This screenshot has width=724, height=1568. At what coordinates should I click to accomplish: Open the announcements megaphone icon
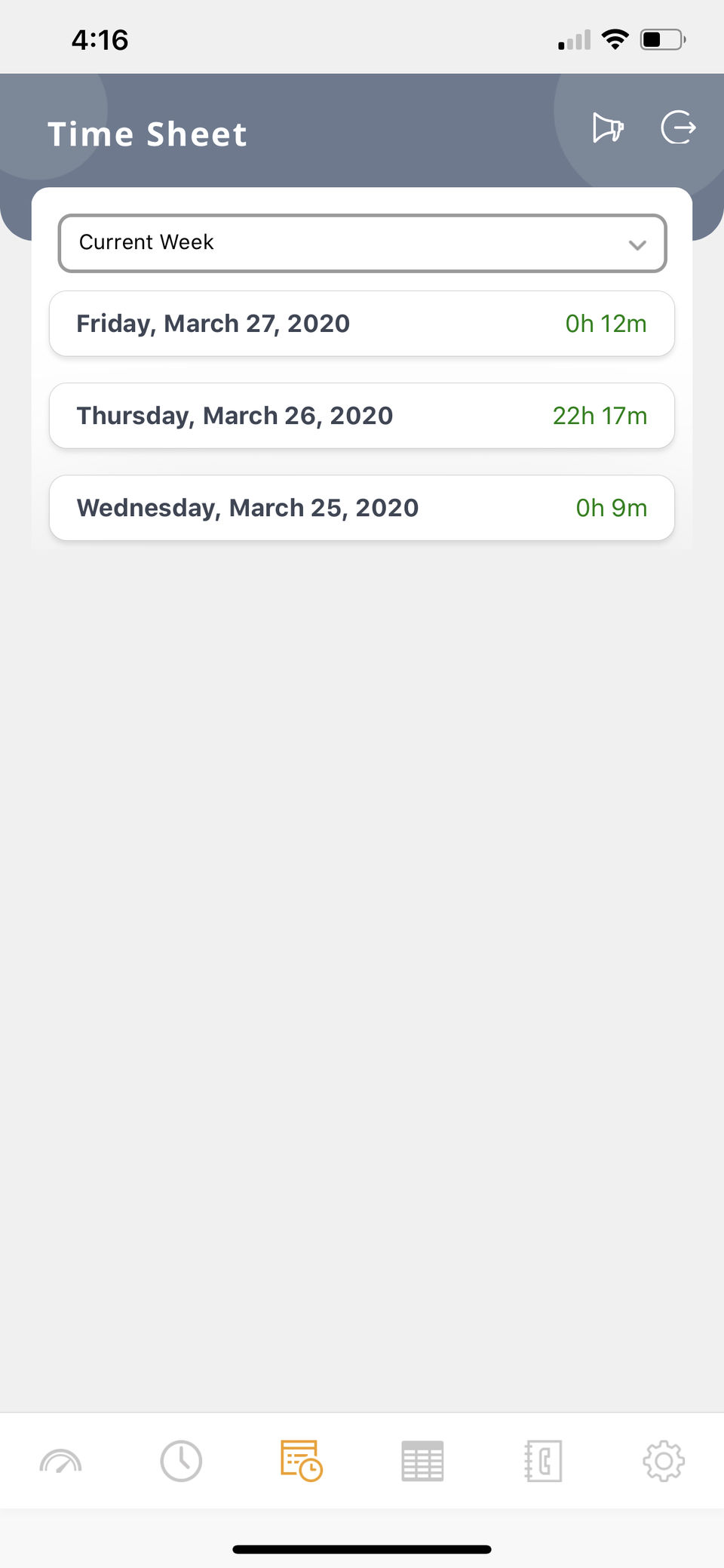(x=608, y=128)
